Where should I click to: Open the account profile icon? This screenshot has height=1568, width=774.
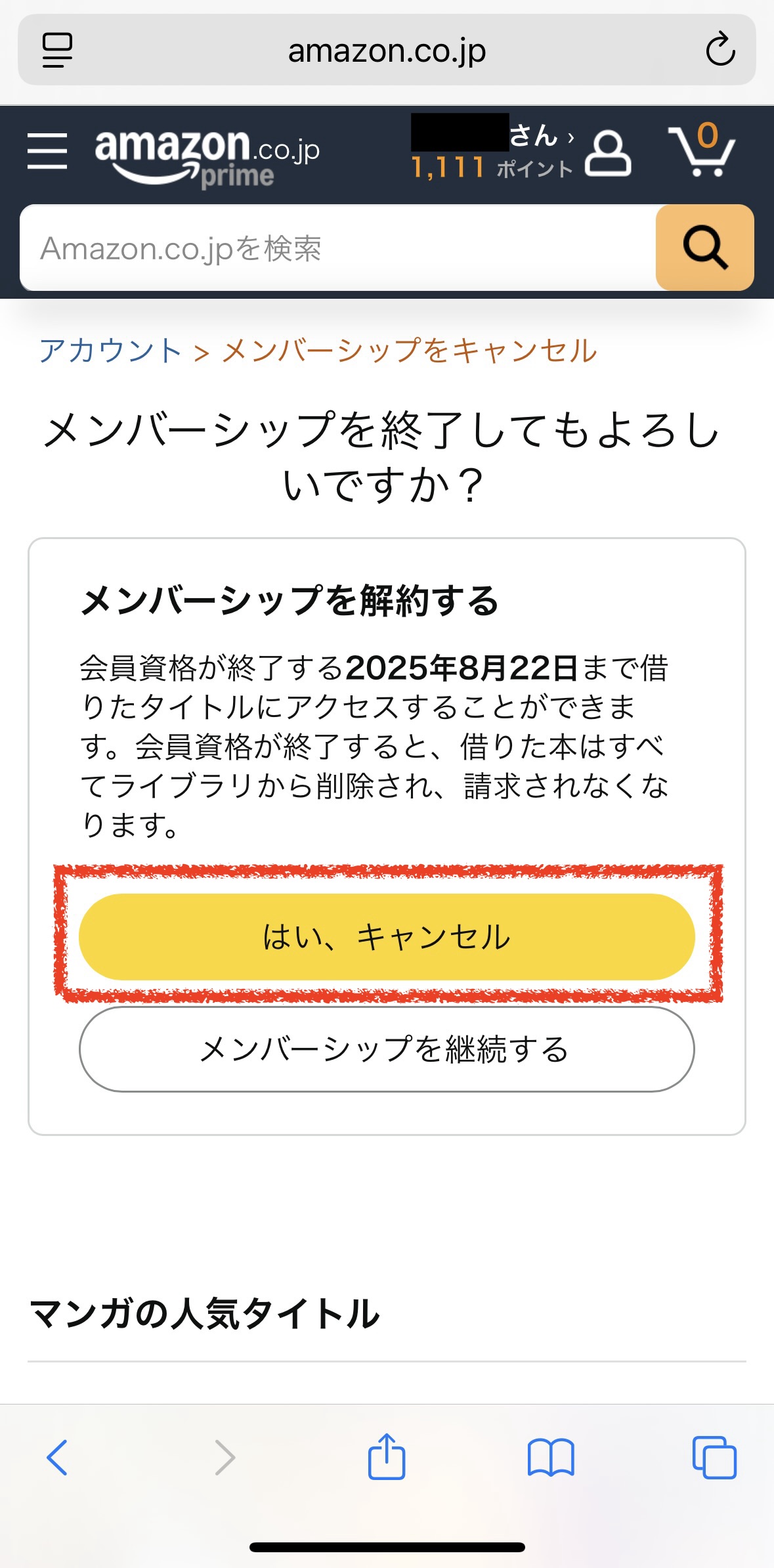[x=607, y=153]
